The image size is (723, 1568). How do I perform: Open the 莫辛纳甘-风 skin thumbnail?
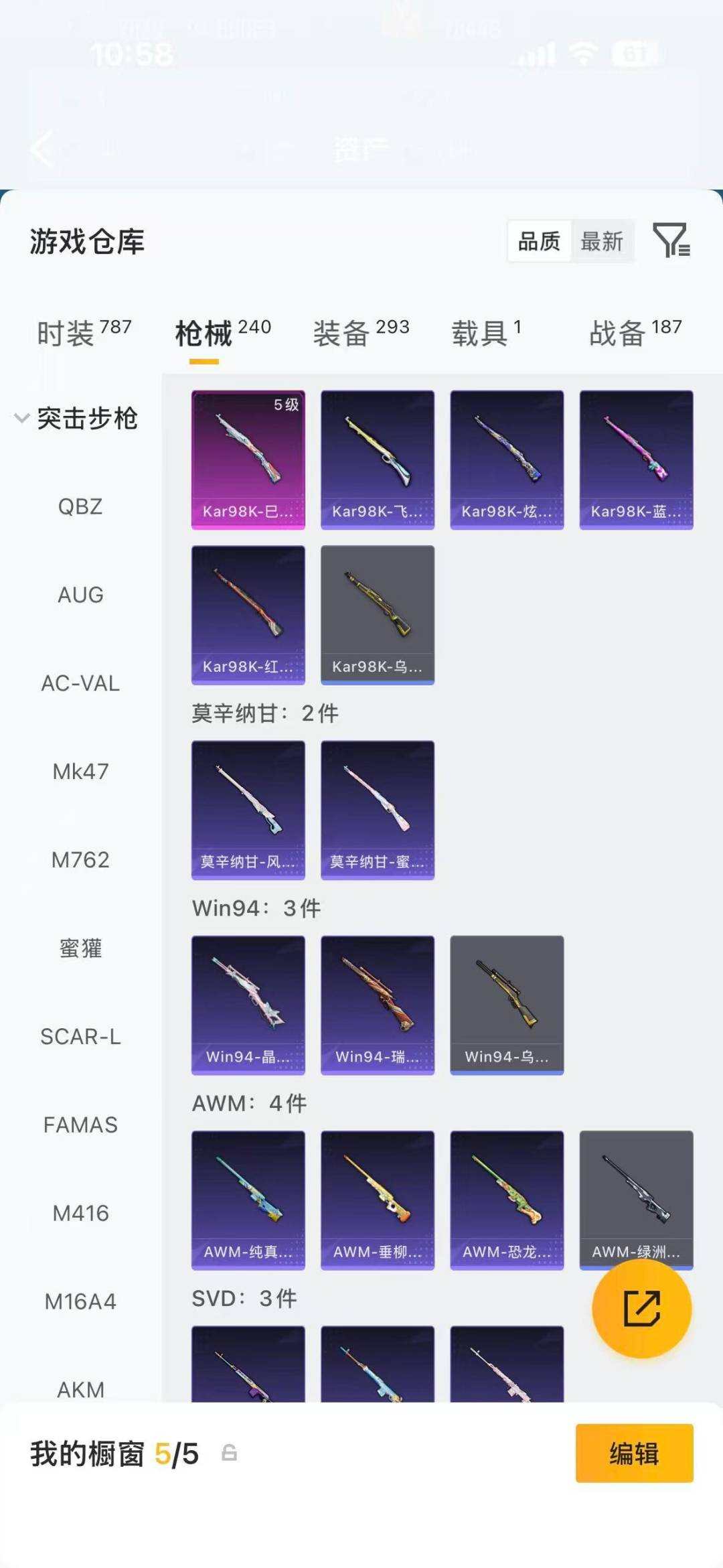[x=248, y=807]
